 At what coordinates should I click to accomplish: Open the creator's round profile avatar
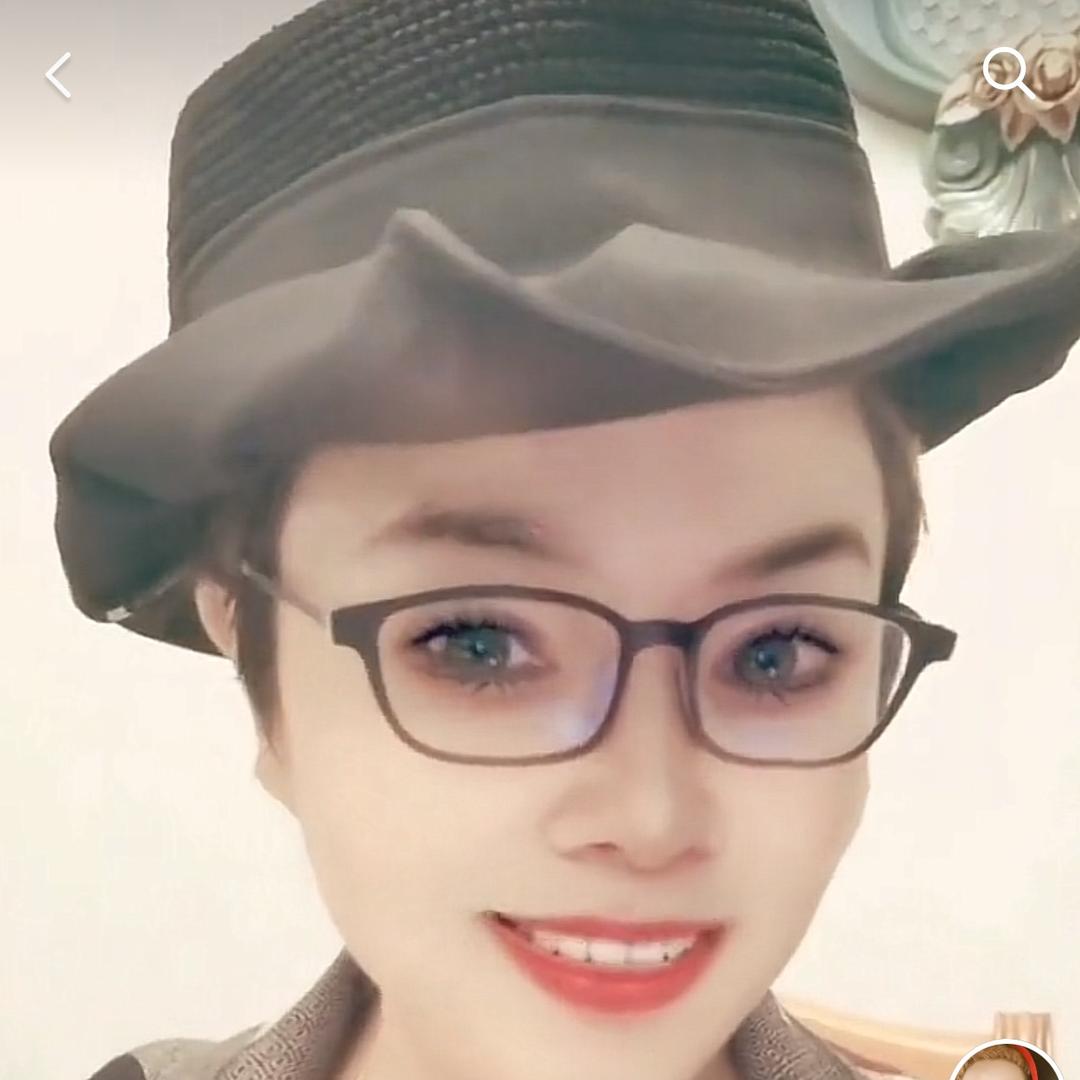pos(1006,1066)
